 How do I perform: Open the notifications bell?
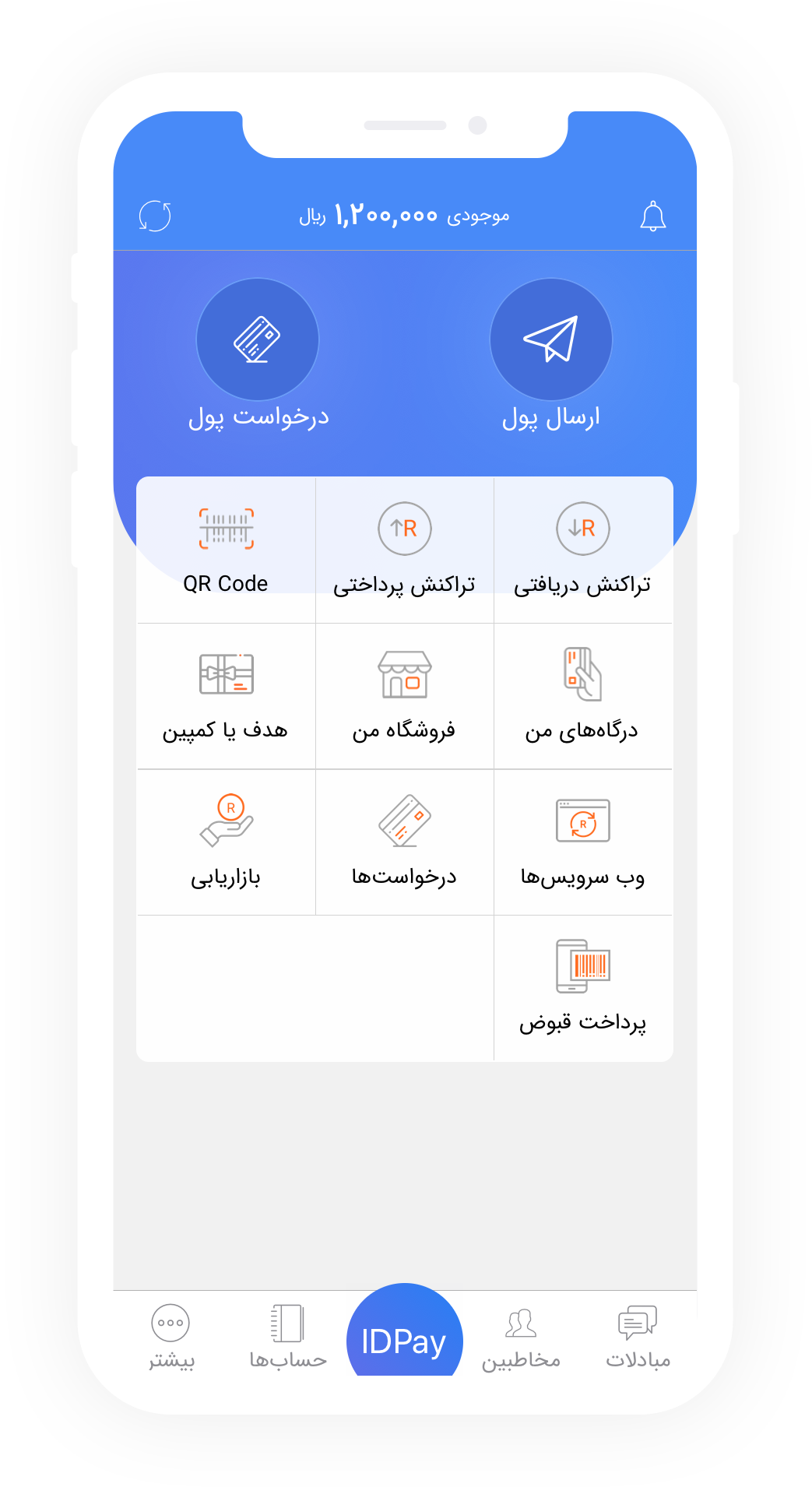pyautogui.click(x=652, y=216)
